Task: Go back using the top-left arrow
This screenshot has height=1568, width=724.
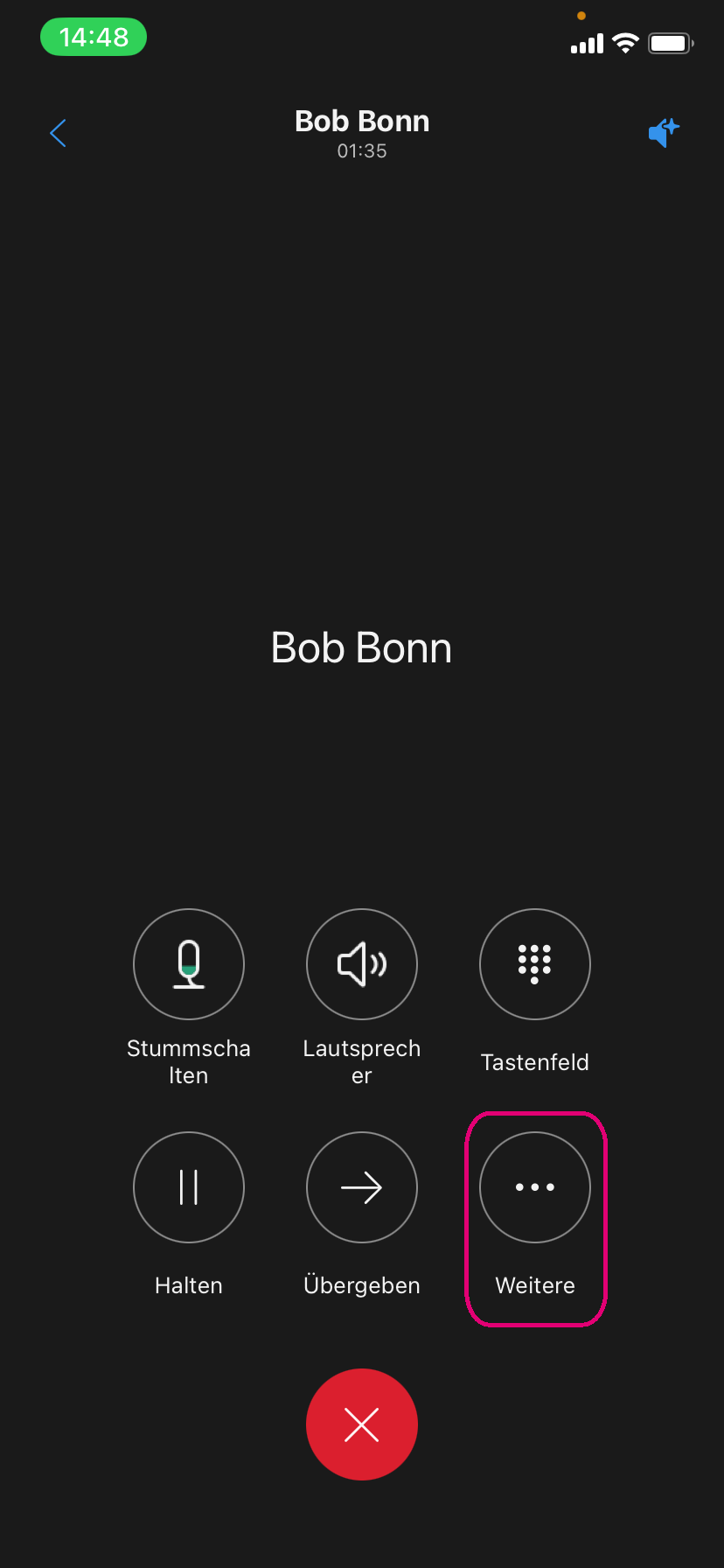Action: pyautogui.click(x=59, y=133)
